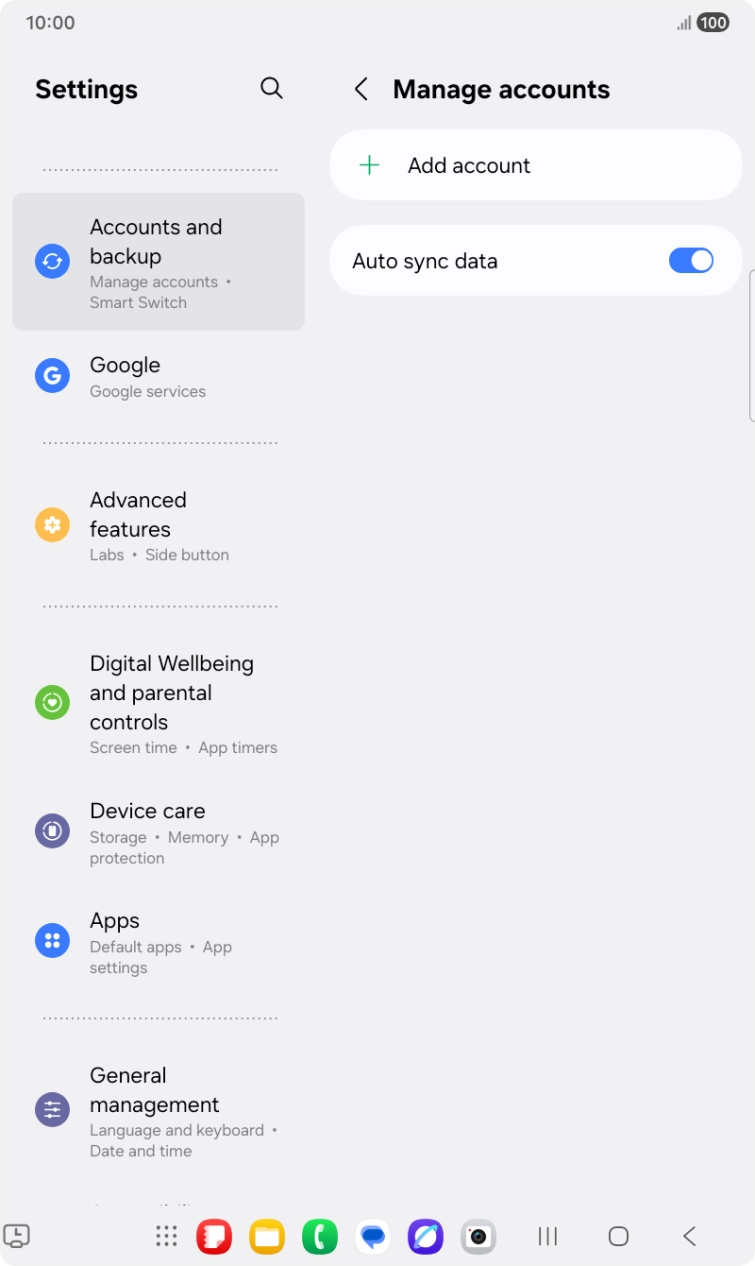Toggle Auto sync data off
The width and height of the screenshot is (755, 1266).
[x=690, y=261]
